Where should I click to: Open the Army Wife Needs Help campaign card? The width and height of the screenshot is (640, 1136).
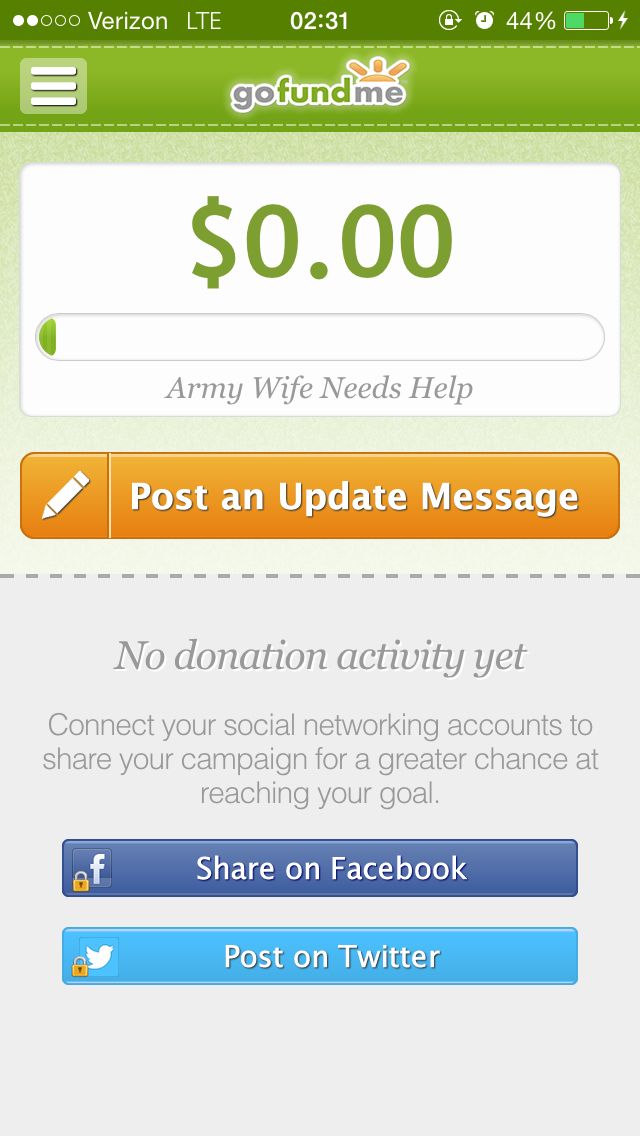(320, 290)
